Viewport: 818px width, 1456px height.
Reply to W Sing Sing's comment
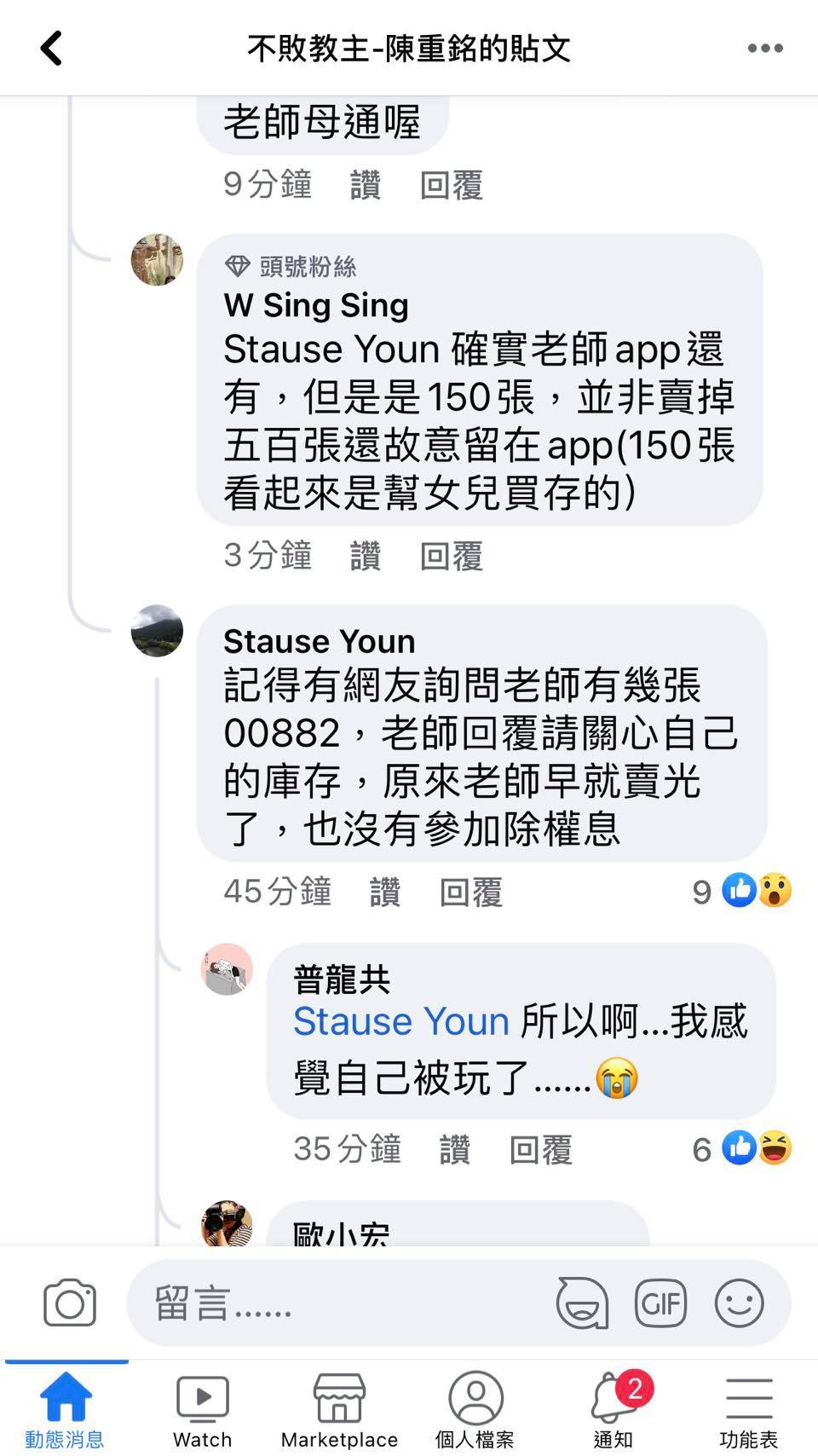pos(451,556)
